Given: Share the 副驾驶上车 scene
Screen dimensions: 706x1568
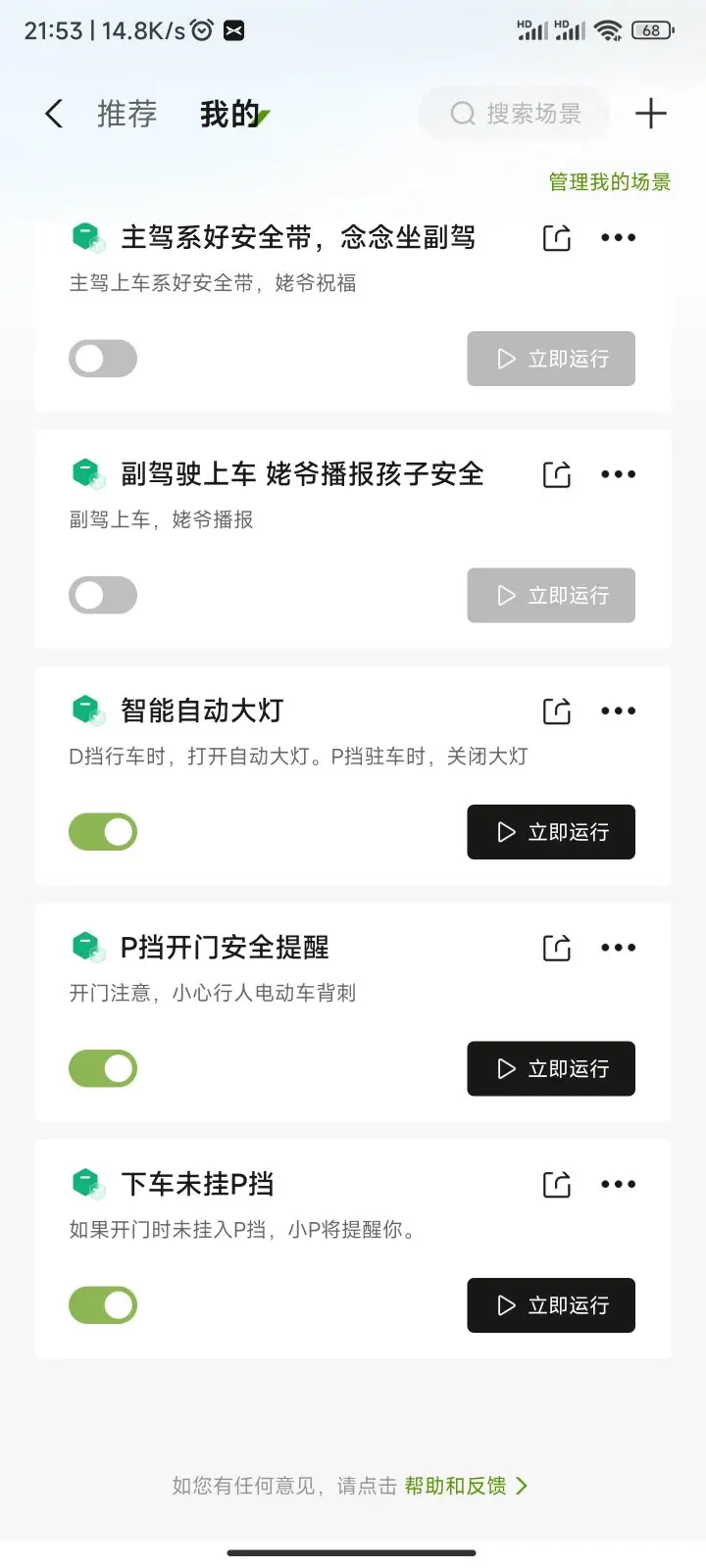Looking at the screenshot, I should [x=557, y=474].
